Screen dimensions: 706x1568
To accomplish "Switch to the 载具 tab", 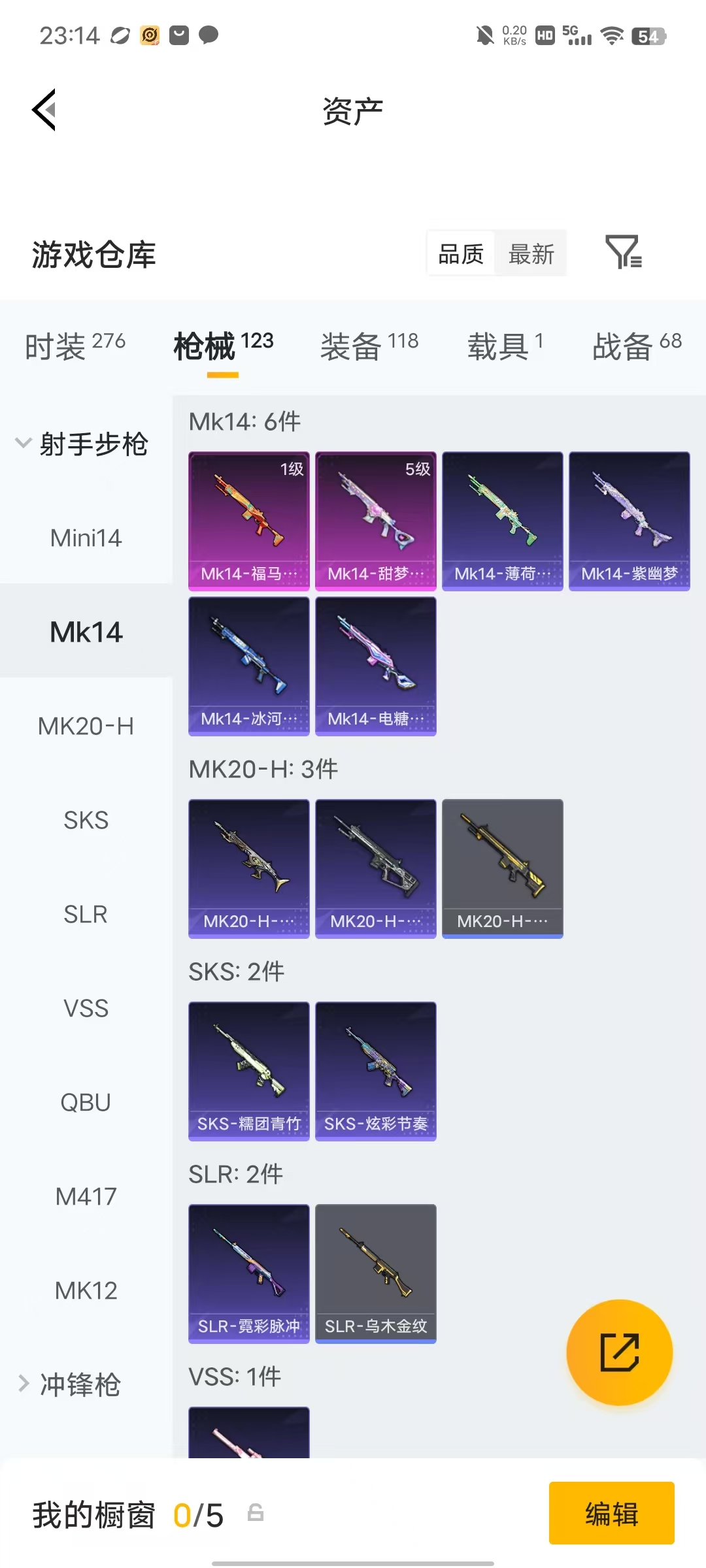I will (x=505, y=346).
